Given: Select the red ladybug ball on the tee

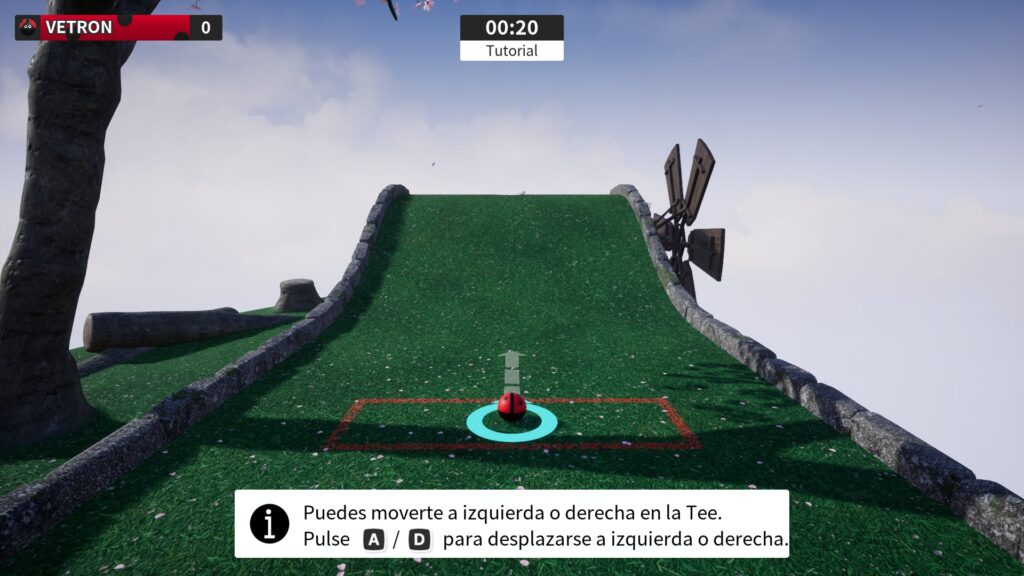Looking at the screenshot, I should (x=512, y=405).
